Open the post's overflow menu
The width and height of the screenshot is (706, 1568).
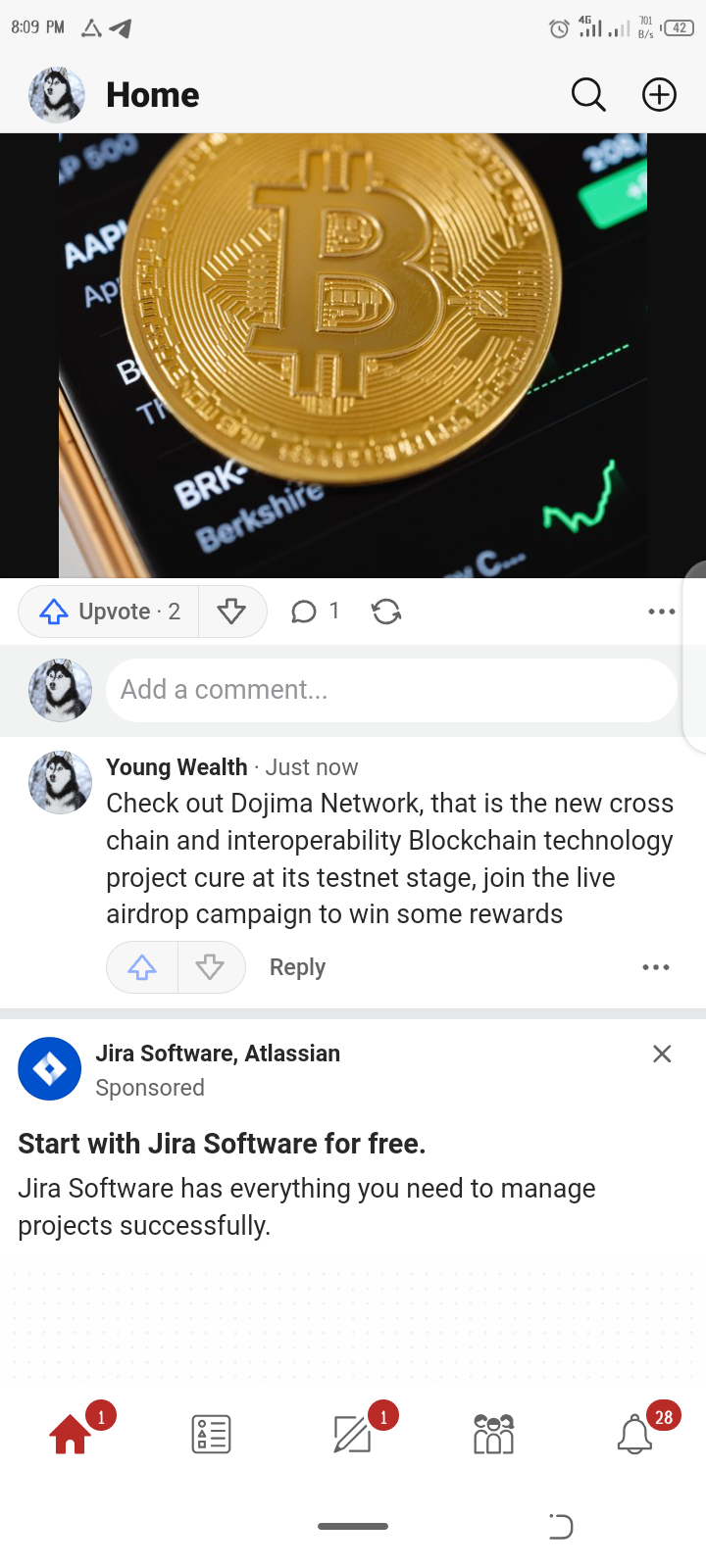point(661,612)
